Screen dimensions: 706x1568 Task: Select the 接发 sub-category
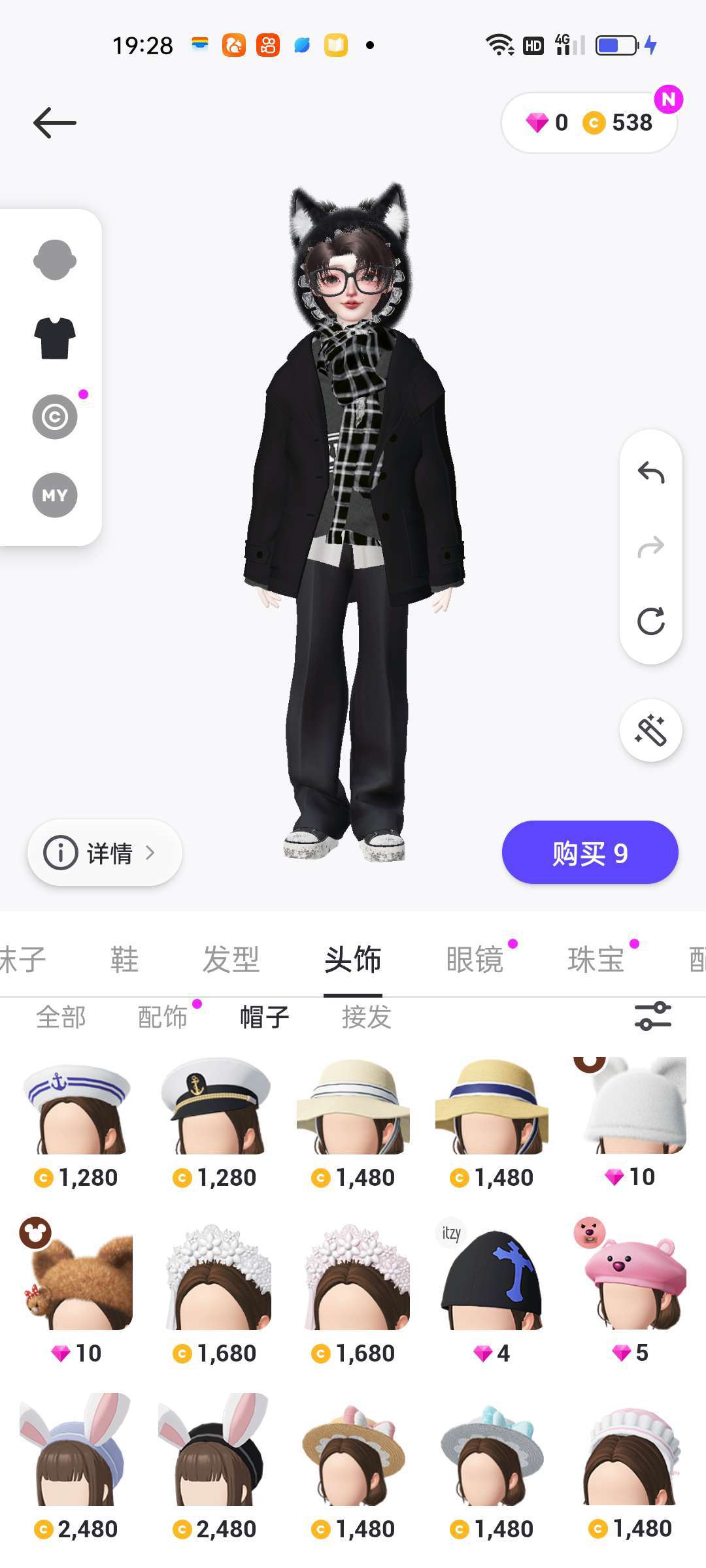tap(366, 1017)
